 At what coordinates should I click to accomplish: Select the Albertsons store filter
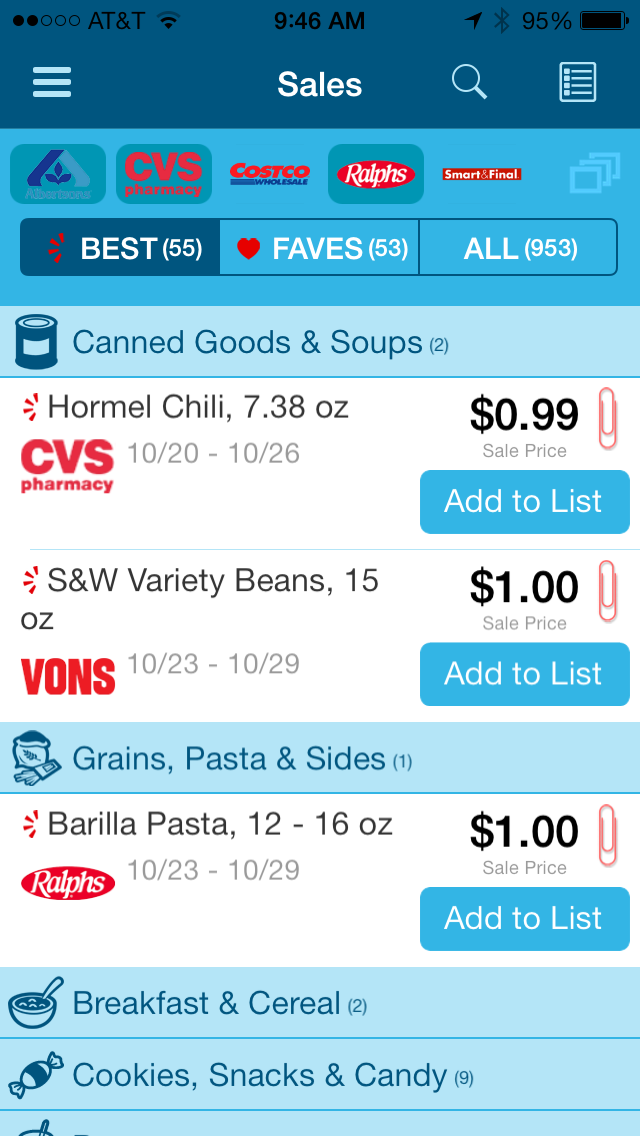click(58, 174)
